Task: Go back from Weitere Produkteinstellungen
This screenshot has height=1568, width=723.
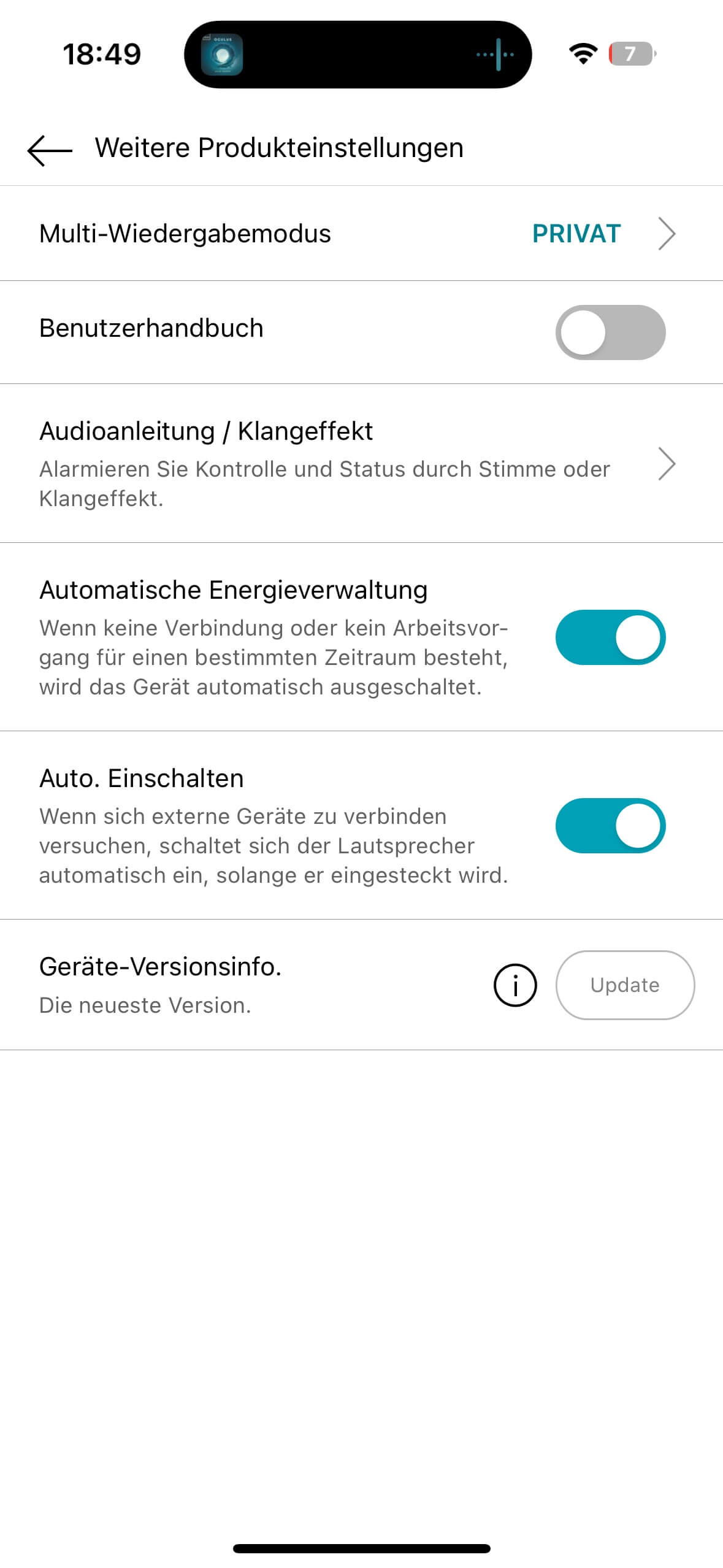Action: point(50,149)
